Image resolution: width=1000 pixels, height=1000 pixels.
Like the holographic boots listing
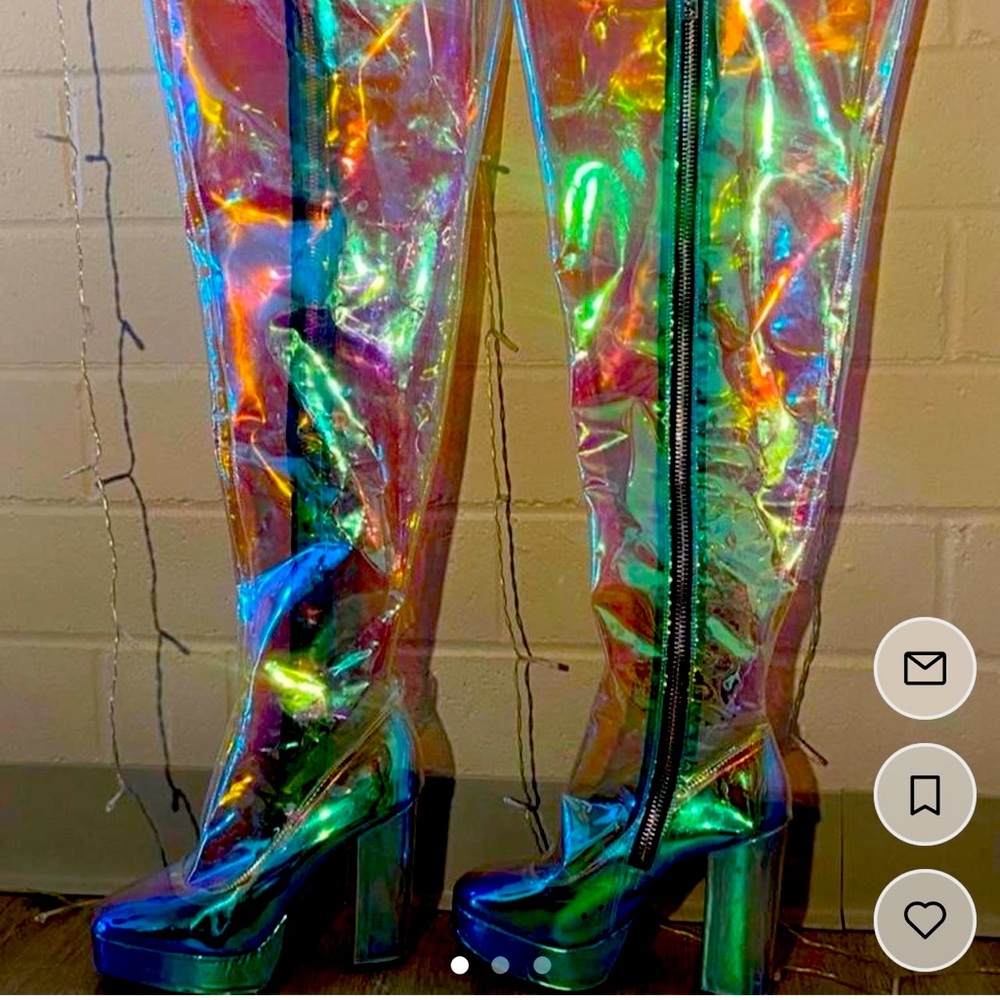[925, 920]
